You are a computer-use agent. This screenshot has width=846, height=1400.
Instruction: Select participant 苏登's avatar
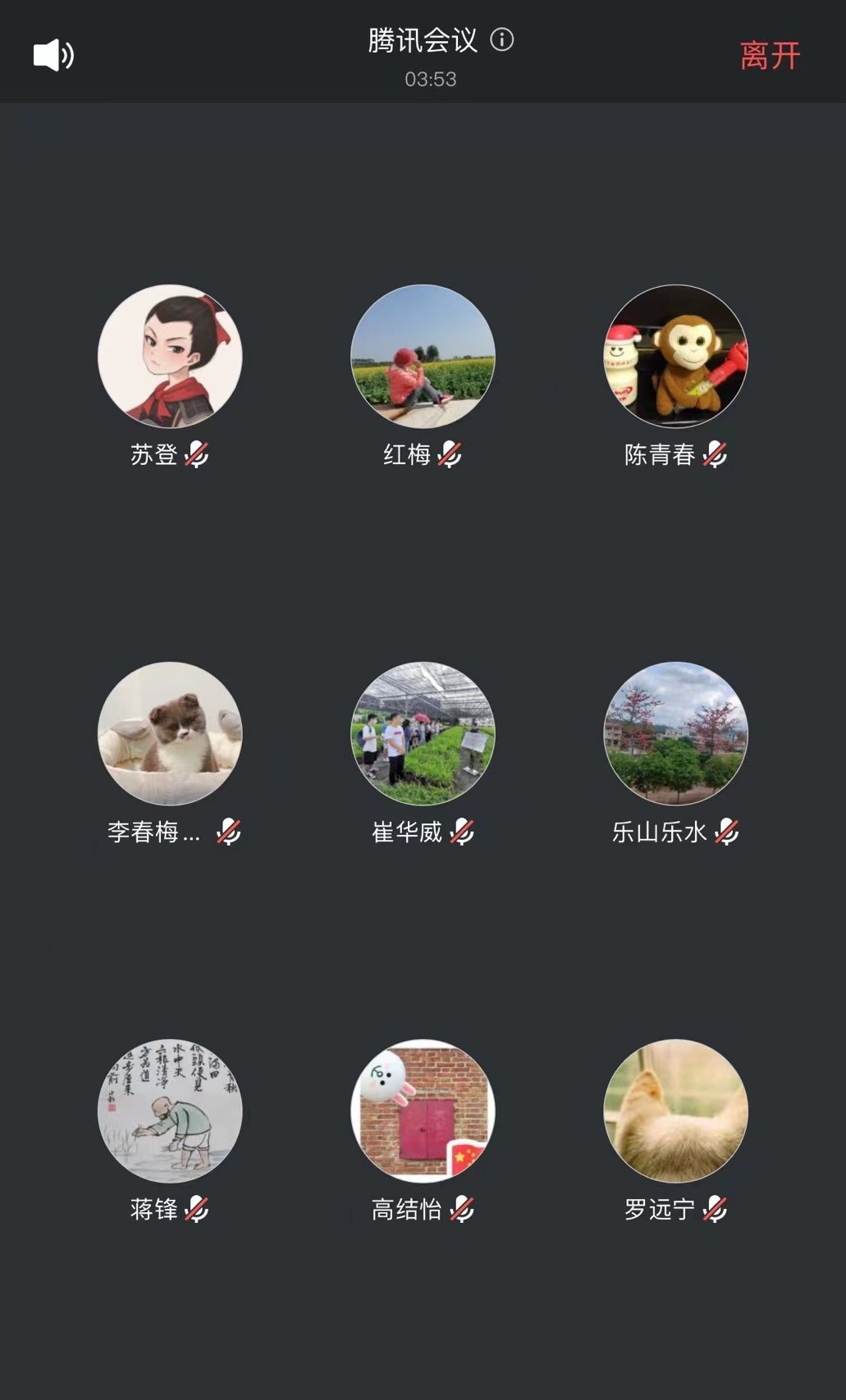pos(170,356)
